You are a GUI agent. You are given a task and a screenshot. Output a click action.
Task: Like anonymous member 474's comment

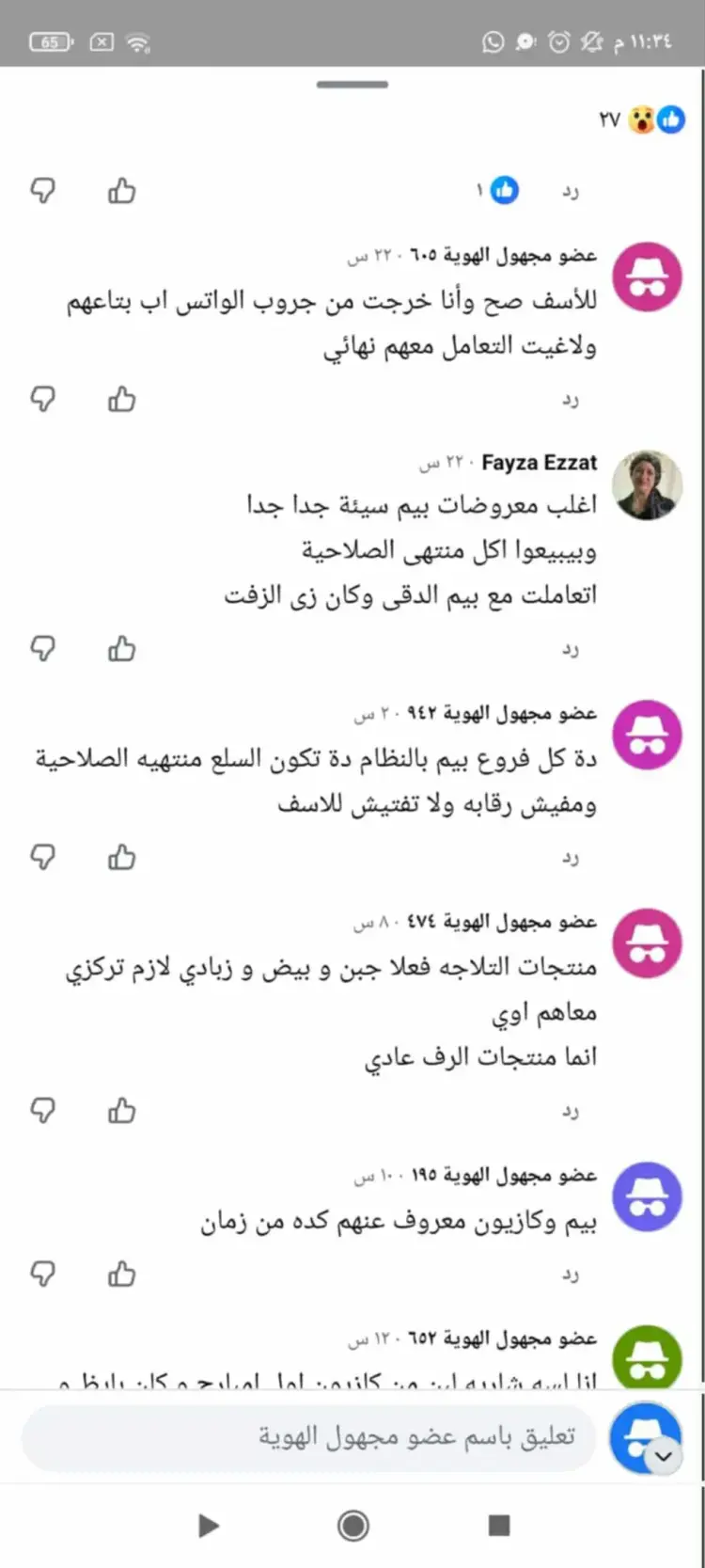(121, 1111)
